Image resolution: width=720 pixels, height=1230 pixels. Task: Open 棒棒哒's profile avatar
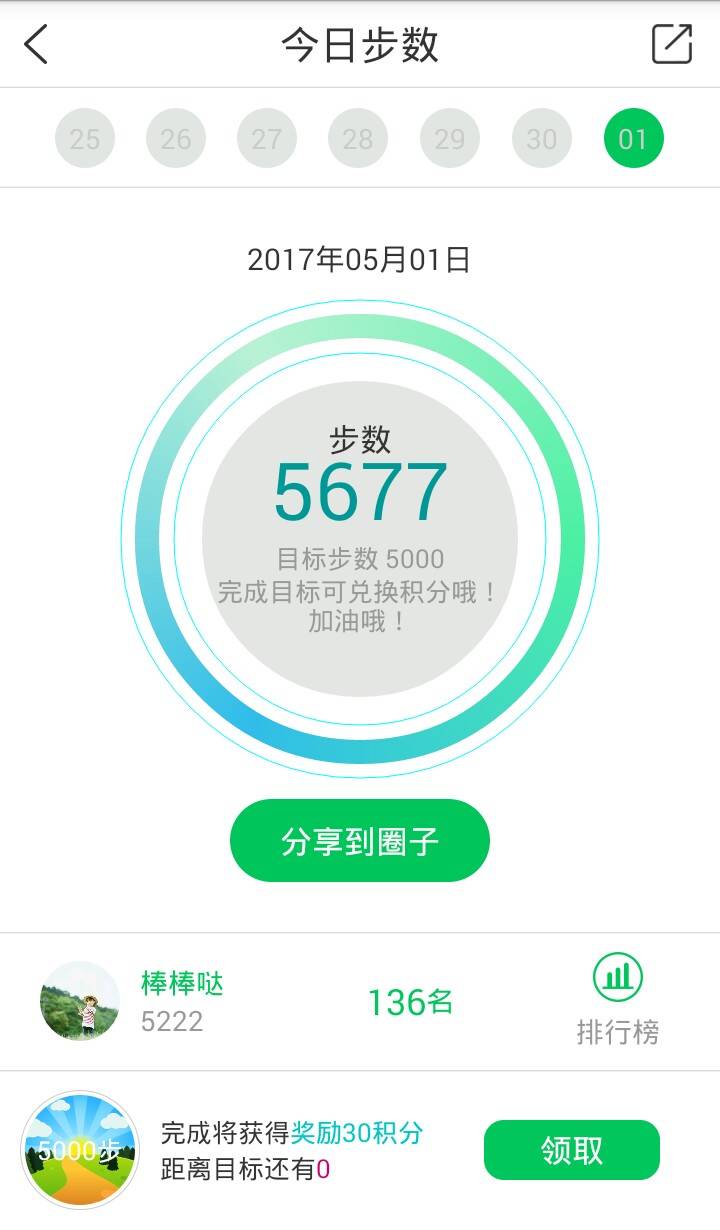pyautogui.click(x=80, y=1001)
